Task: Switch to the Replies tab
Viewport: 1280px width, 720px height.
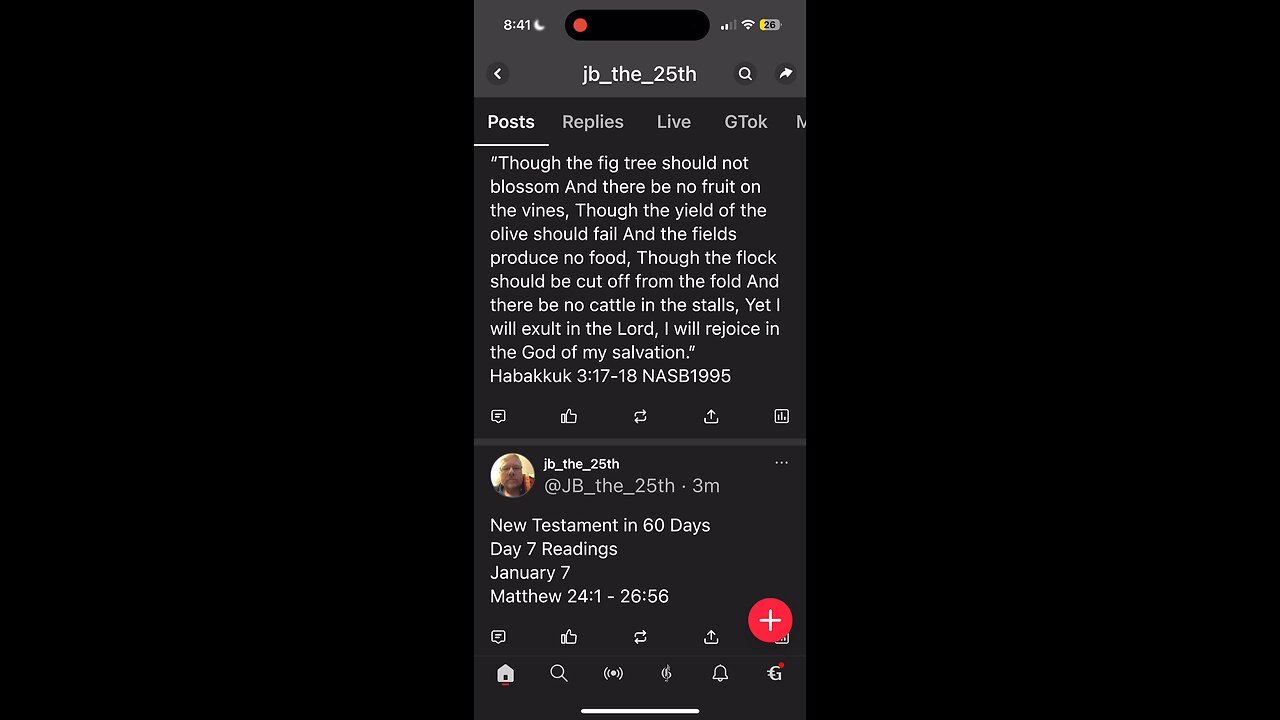Action: click(x=592, y=122)
